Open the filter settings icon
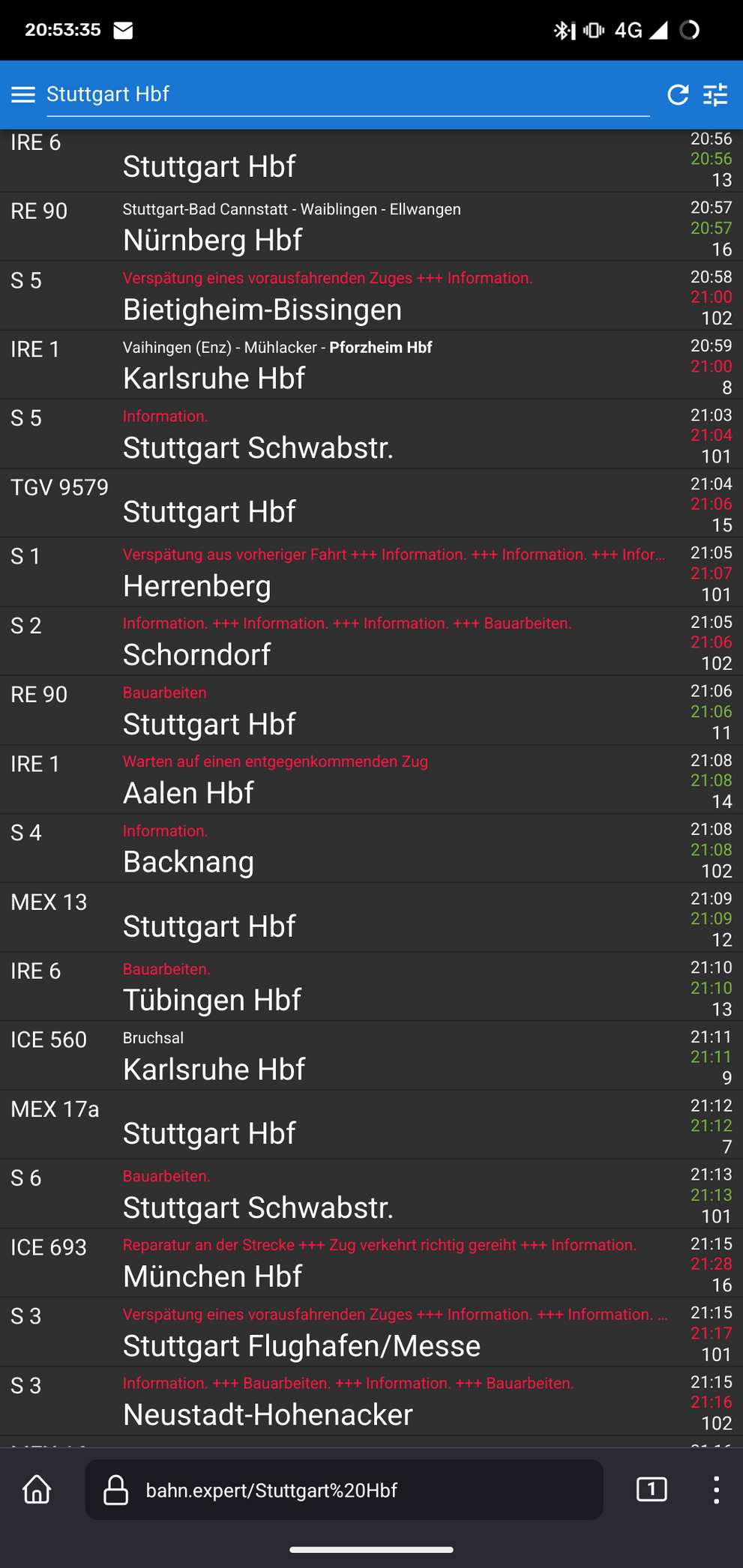This screenshot has height=1568, width=743. tap(715, 94)
